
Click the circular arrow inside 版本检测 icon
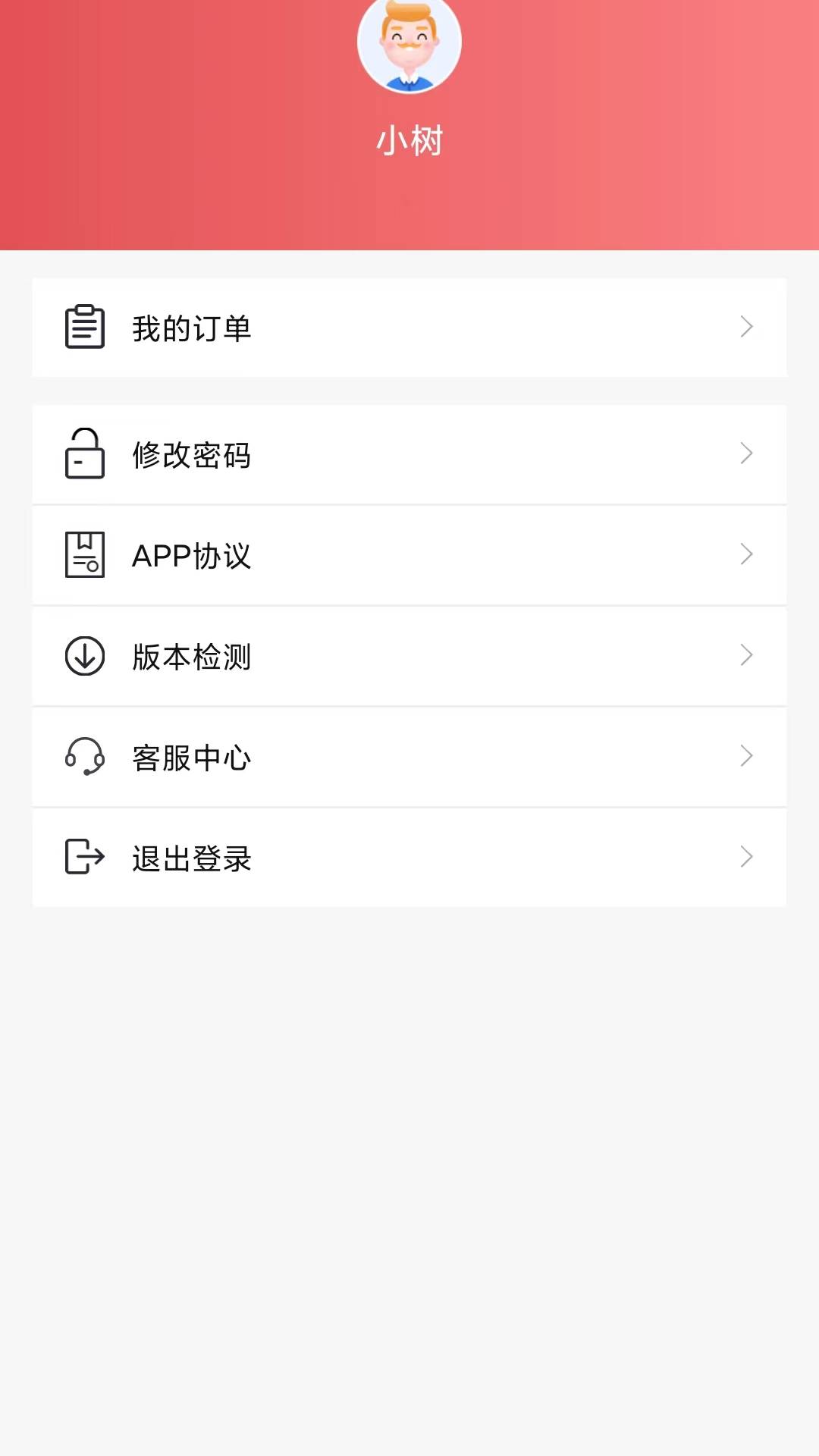tap(83, 656)
